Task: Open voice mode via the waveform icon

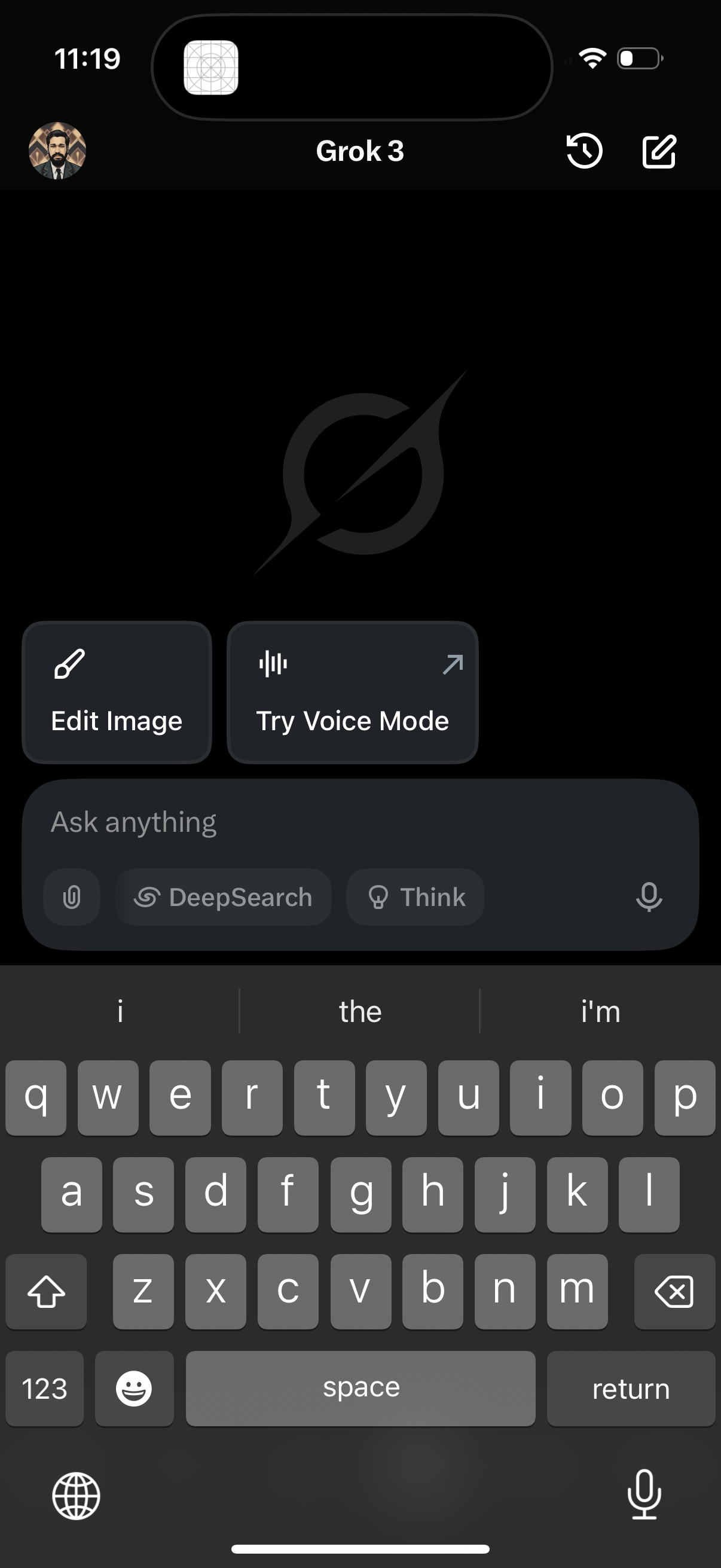Action: [x=273, y=665]
